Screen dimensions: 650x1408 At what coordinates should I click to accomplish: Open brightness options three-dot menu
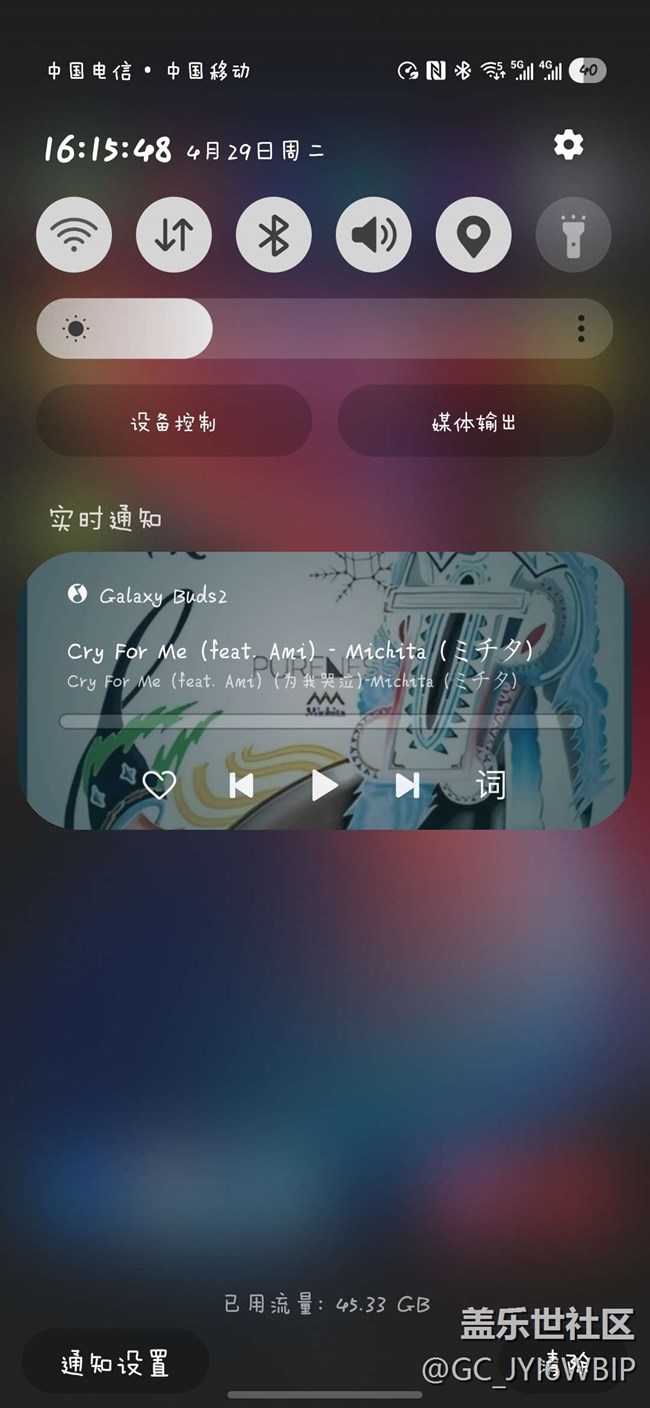(x=581, y=328)
